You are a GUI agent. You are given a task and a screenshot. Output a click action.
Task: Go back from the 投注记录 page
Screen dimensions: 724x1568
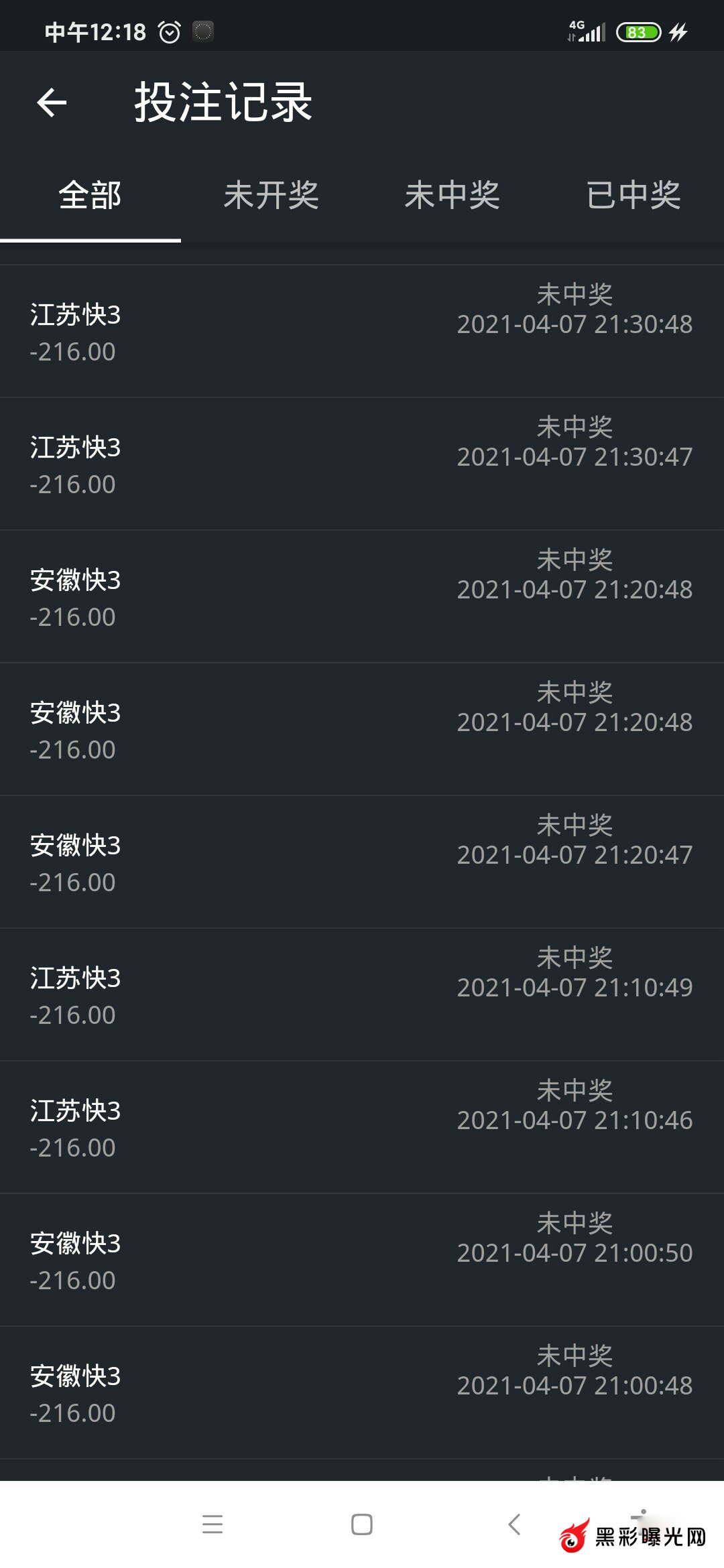pos(52,103)
